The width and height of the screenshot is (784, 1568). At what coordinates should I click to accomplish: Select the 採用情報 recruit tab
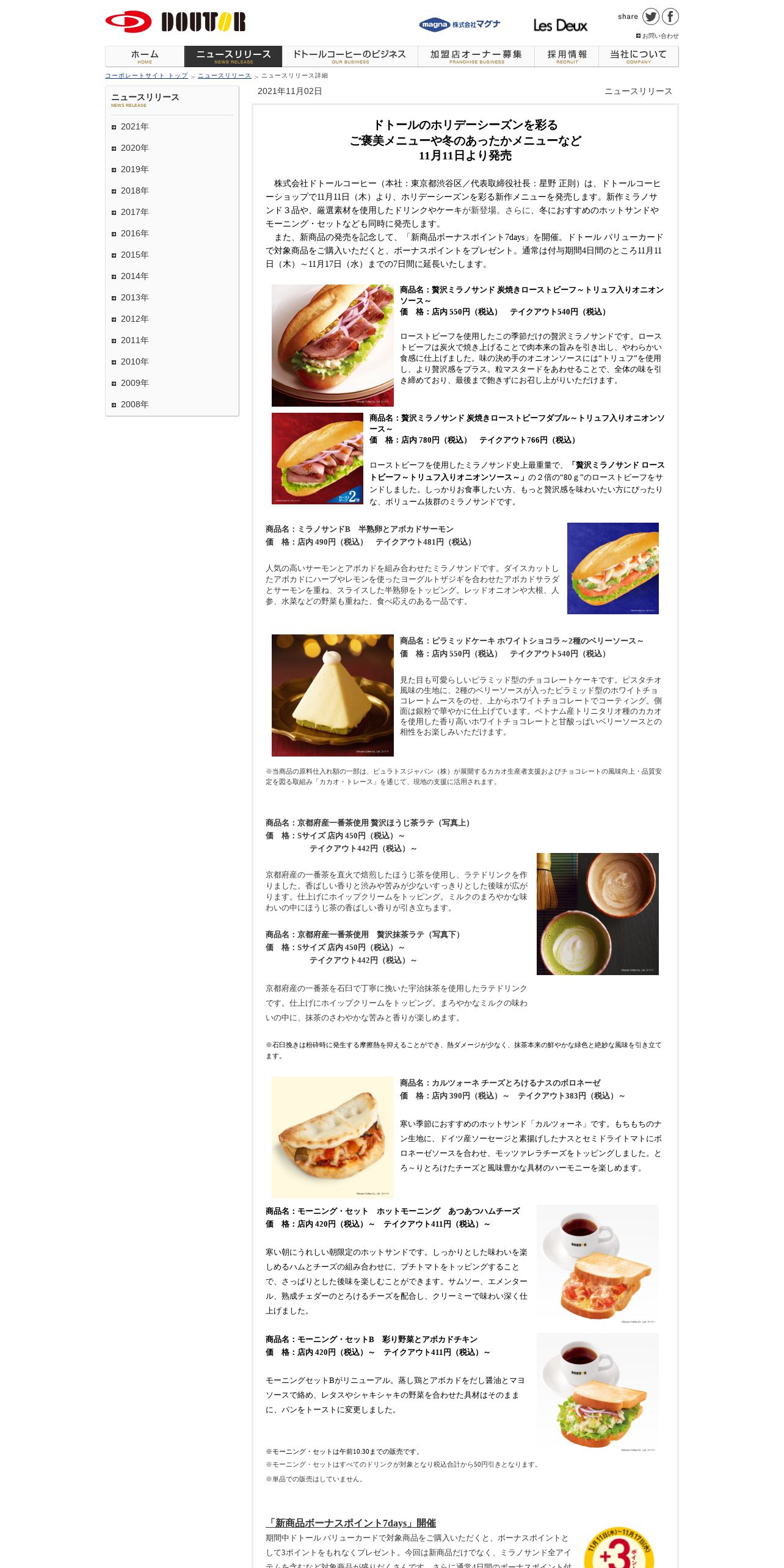point(567,56)
